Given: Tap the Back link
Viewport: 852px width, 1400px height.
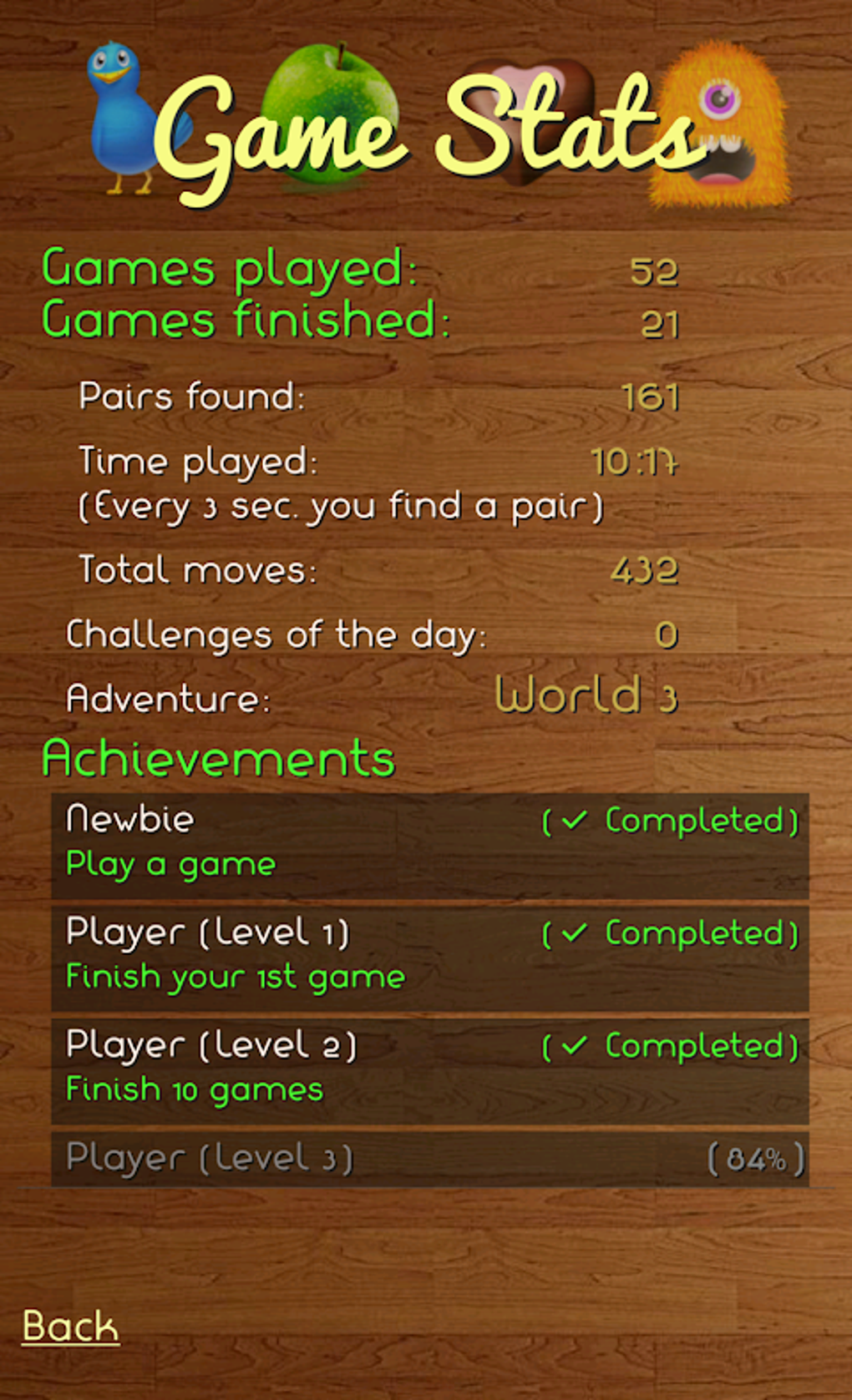Looking at the screenshot, I should tap(70, 1326).
